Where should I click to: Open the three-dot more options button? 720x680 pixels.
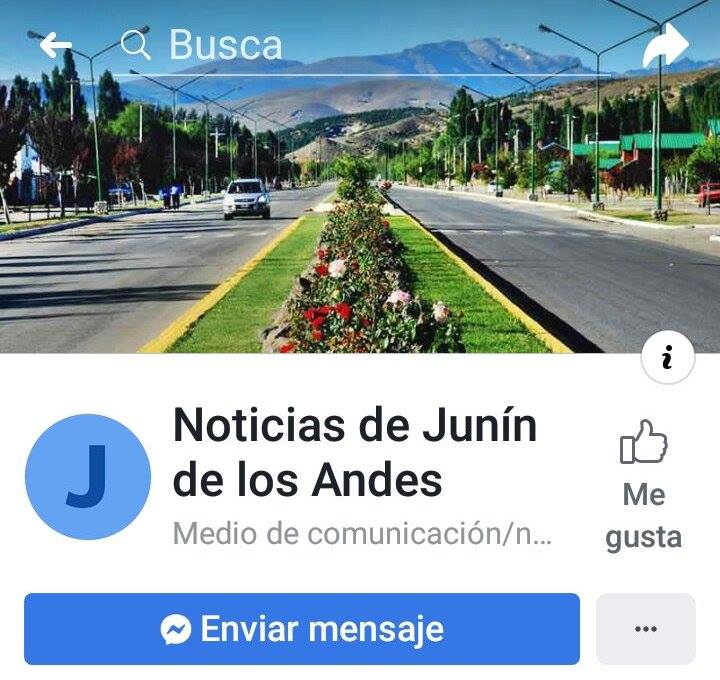coord(645,629)
